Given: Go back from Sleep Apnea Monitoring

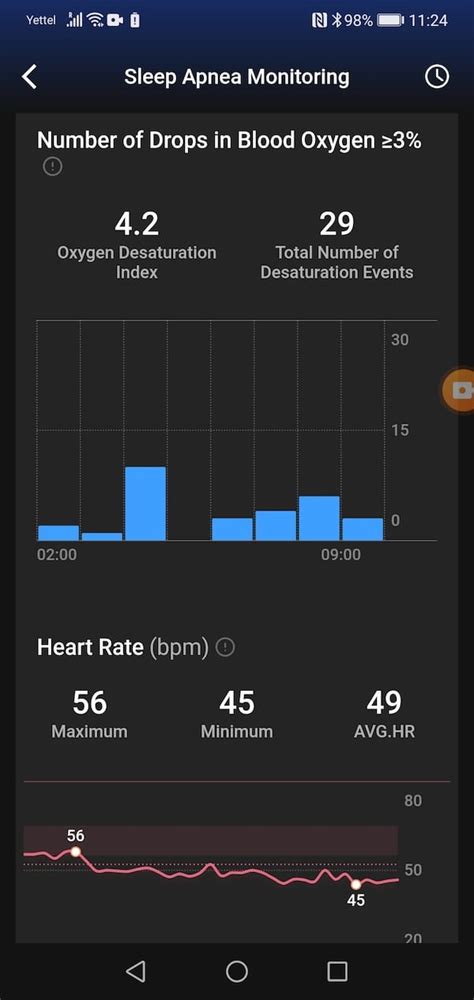Looking at the screenshot, I should [x=29, y=77].
